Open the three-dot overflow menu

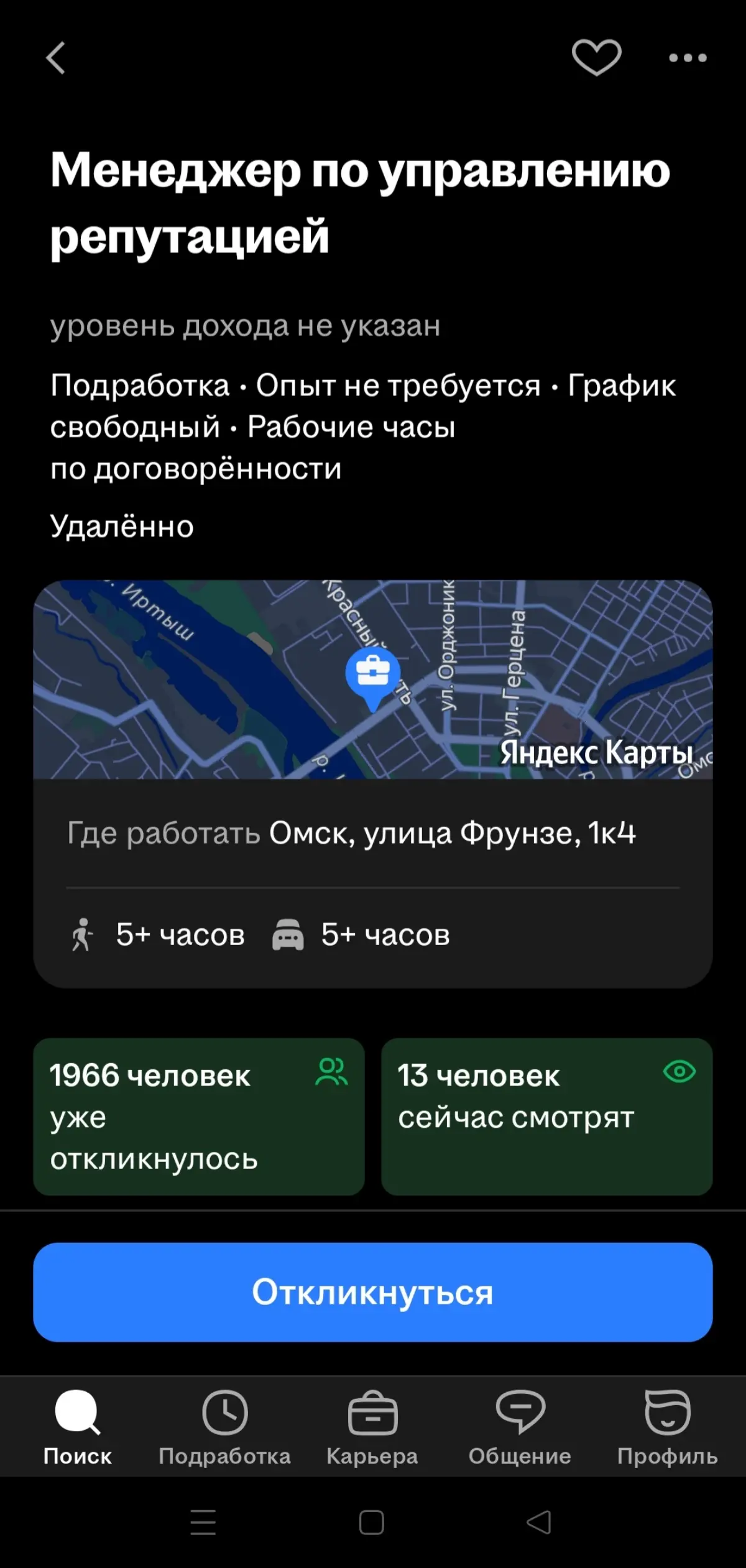(x=688, y=58)
